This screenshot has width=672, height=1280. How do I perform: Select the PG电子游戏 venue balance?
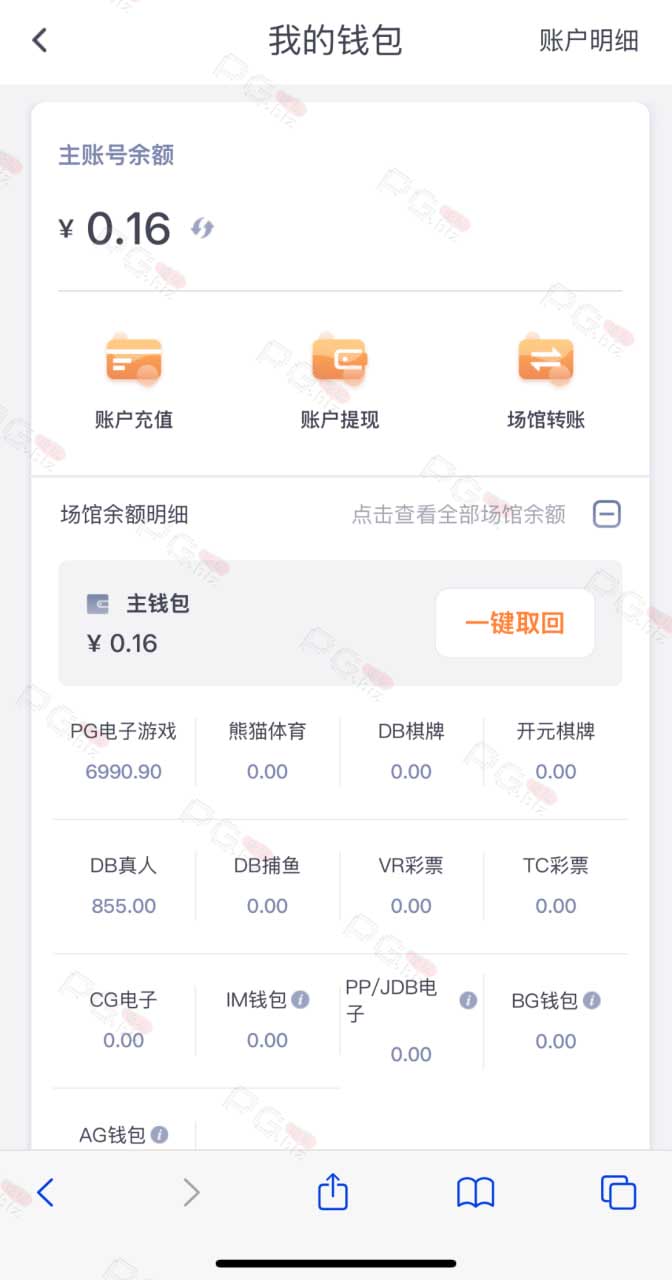click(124, 751)
